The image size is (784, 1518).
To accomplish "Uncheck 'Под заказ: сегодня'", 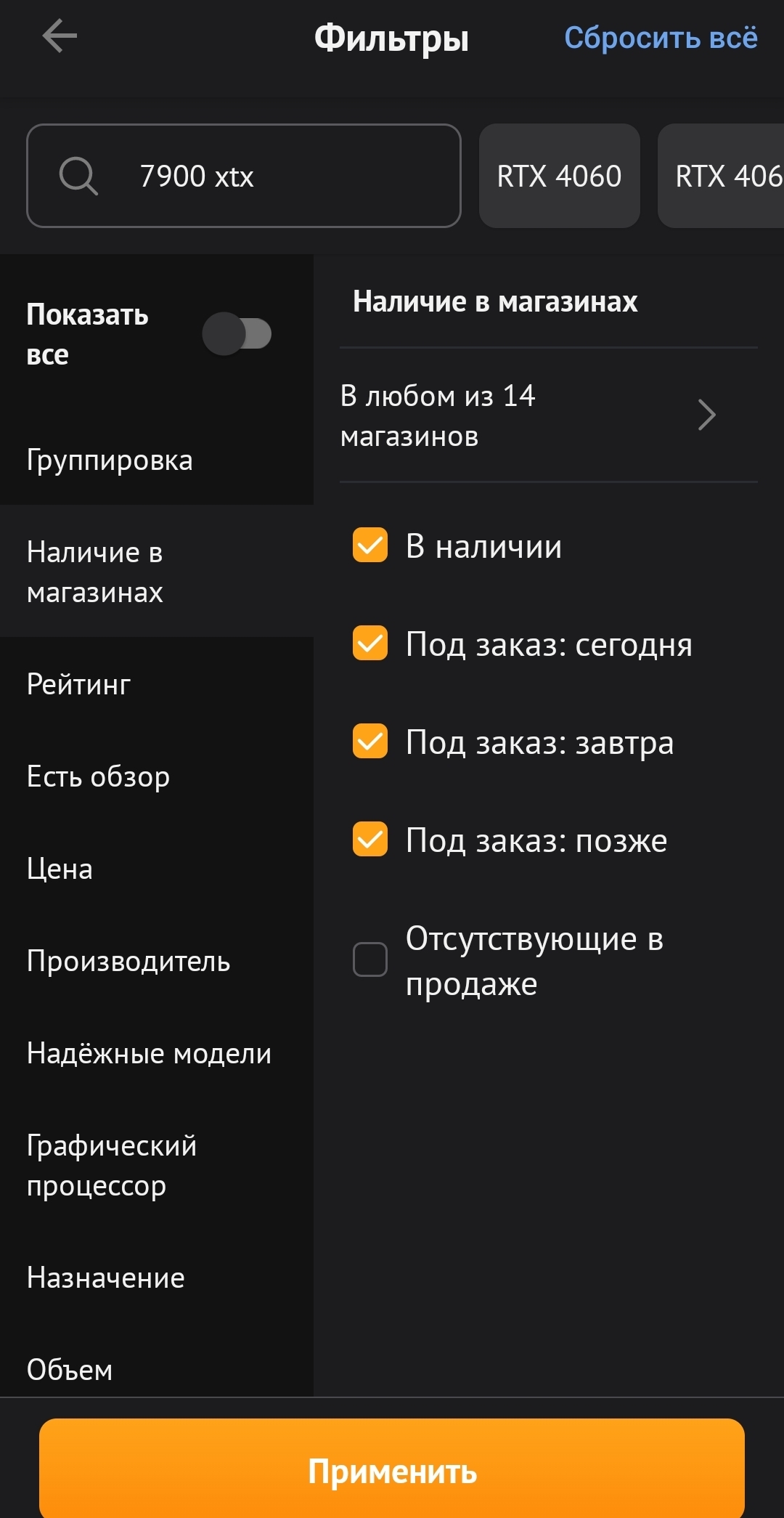I will coord(370,644).
